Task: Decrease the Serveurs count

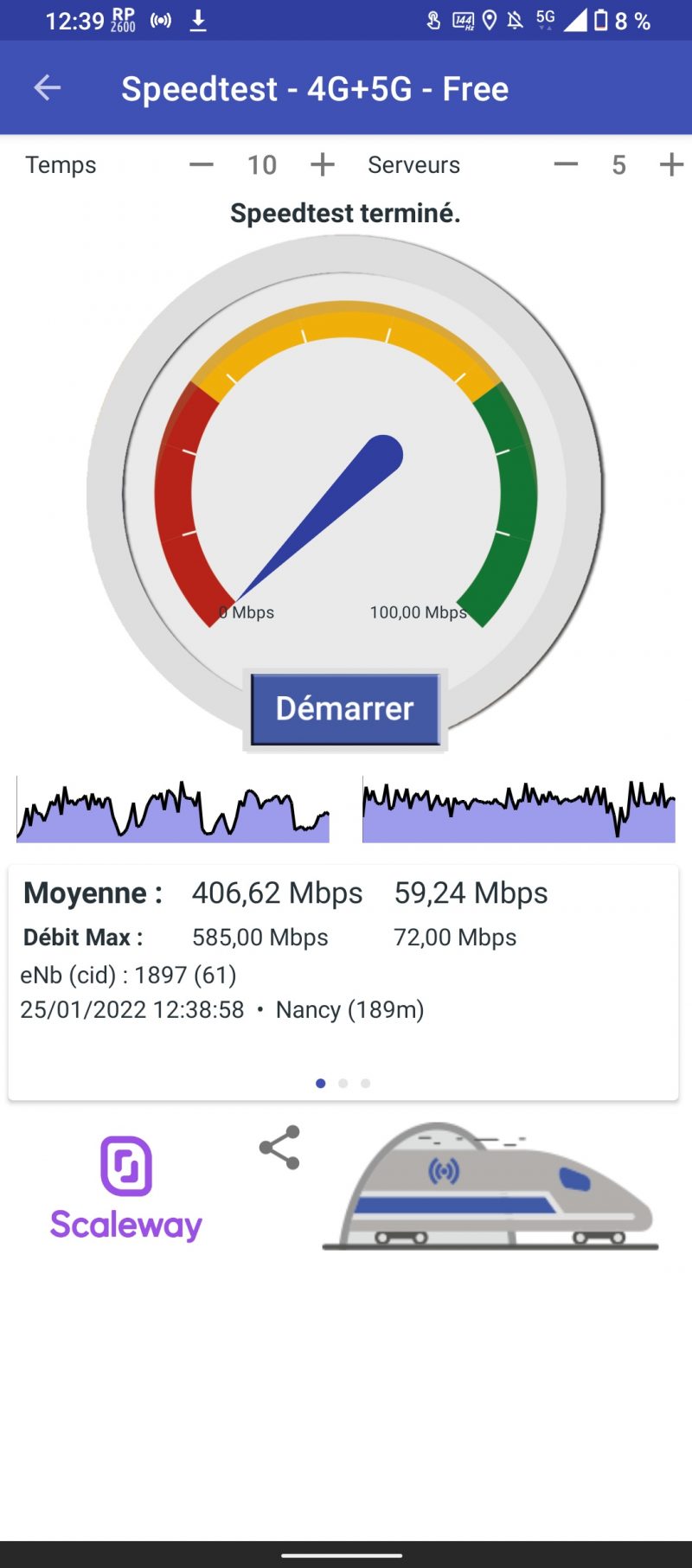Action: (566, 164)
